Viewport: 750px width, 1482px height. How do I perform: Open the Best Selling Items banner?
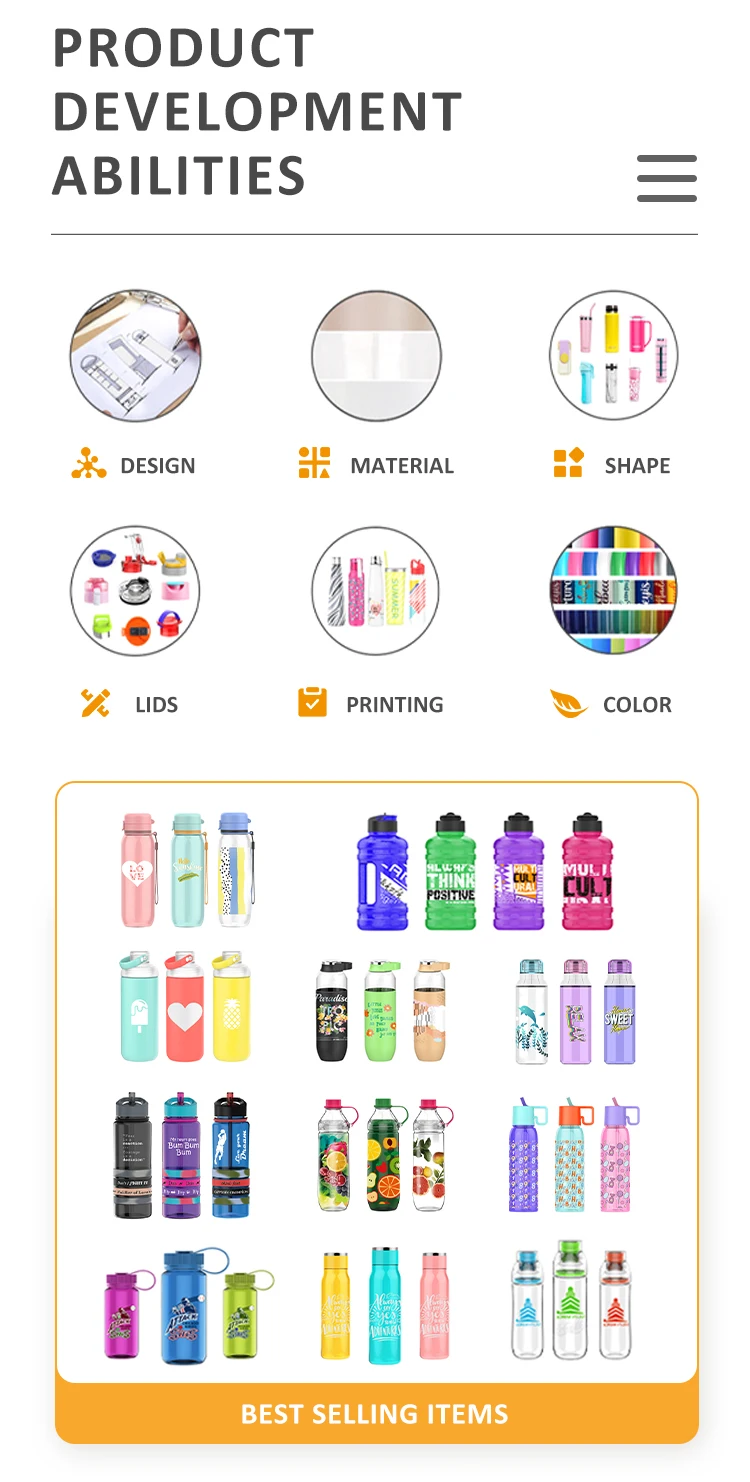[x=376, y=1413]
